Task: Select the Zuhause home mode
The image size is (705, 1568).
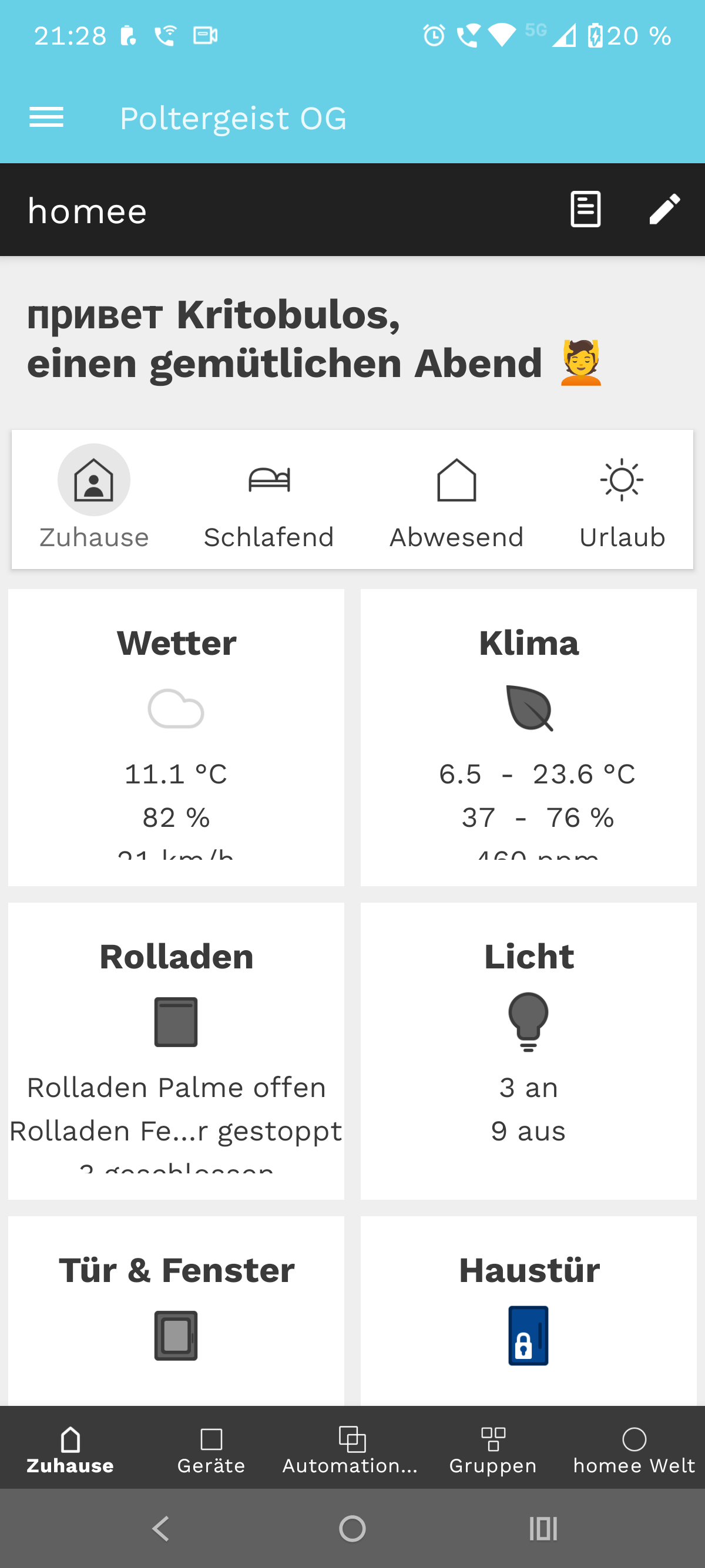Action: 94,497
